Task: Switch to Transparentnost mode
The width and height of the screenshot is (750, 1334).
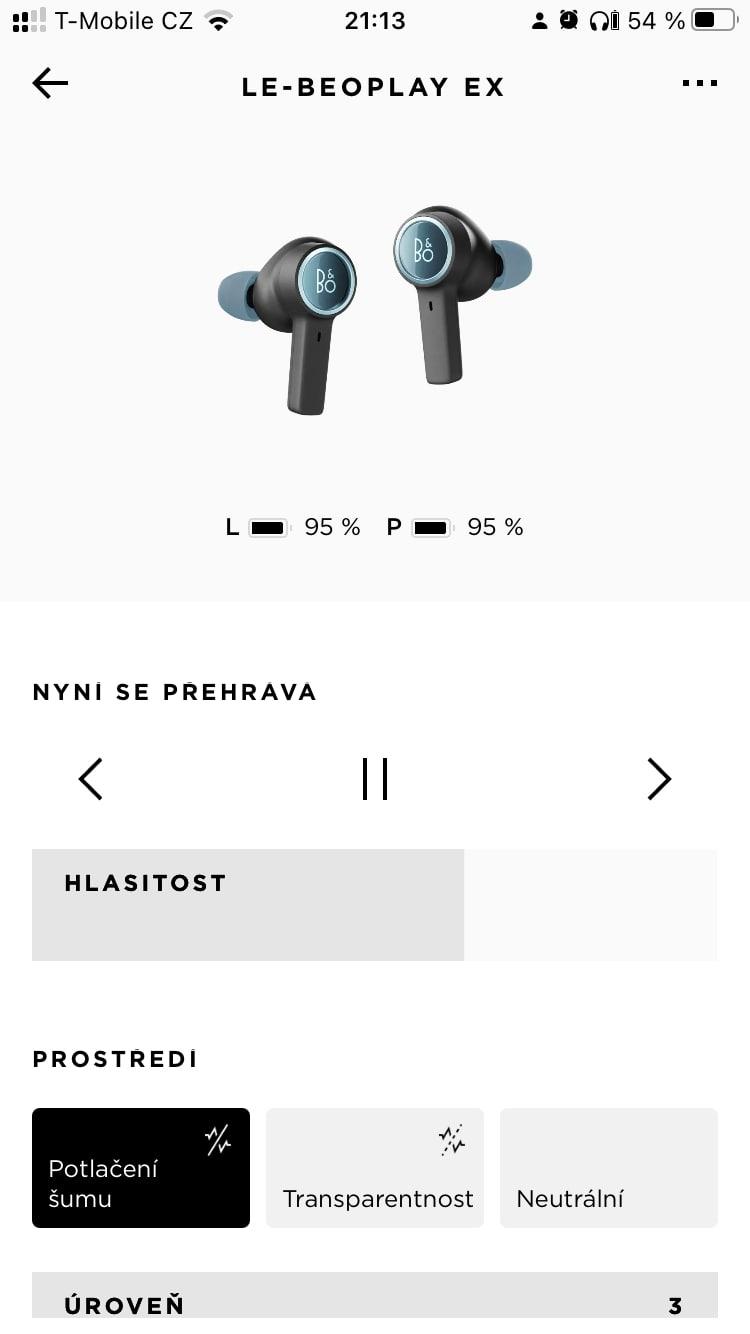Action: (x=375, y=1168)
